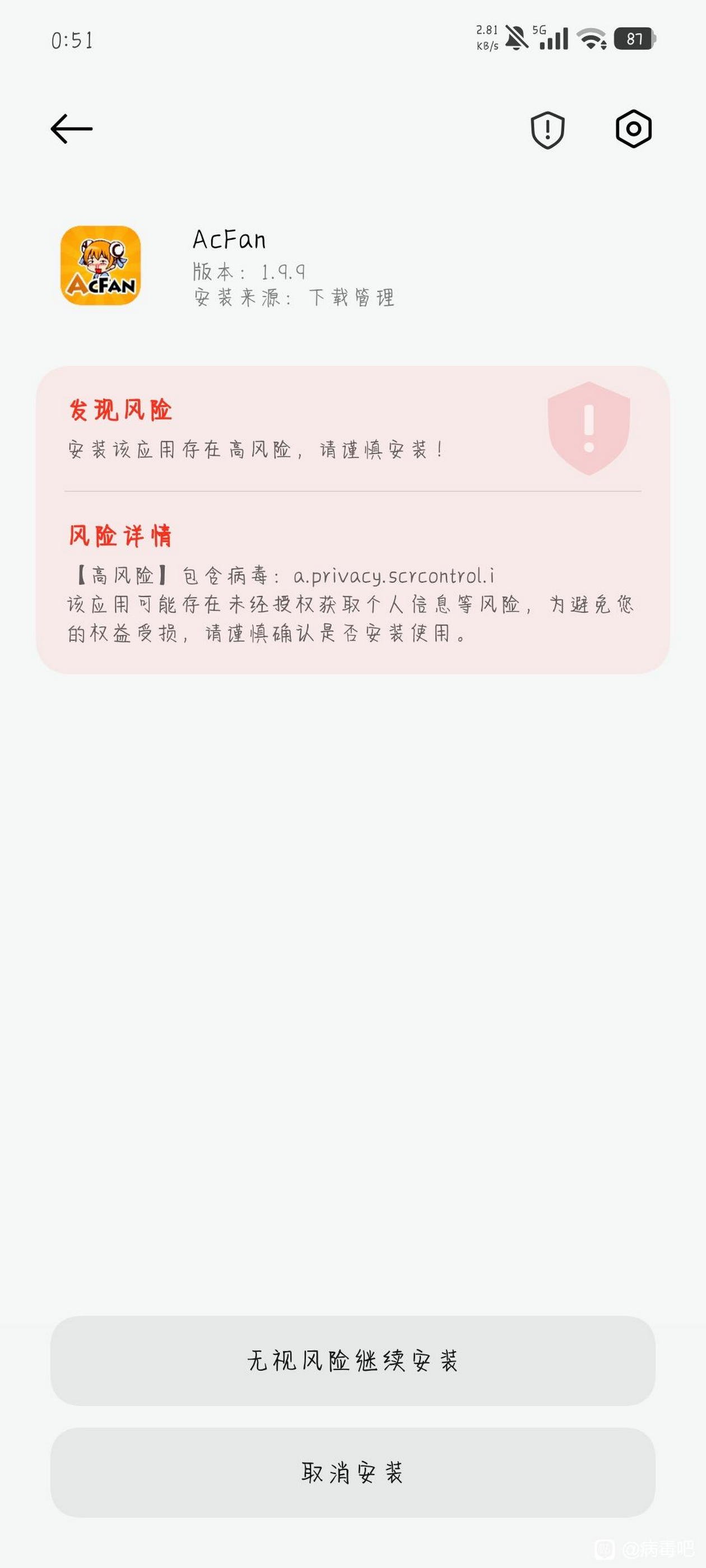This screenshot has width=706, height=1568.
Task: Open the security shield icon
Action: [547, 130]
